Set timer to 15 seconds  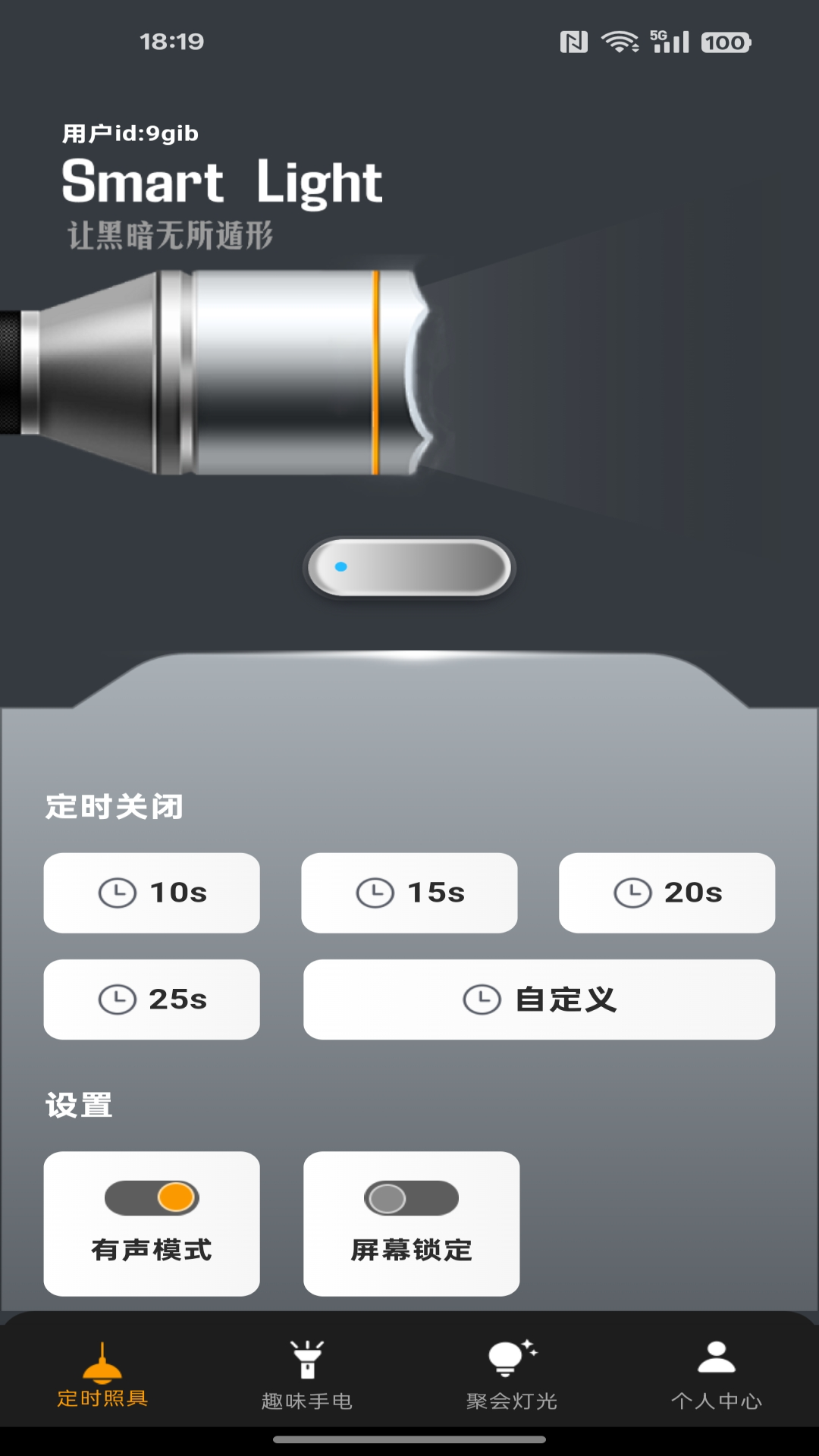click(x=409, y=893)
